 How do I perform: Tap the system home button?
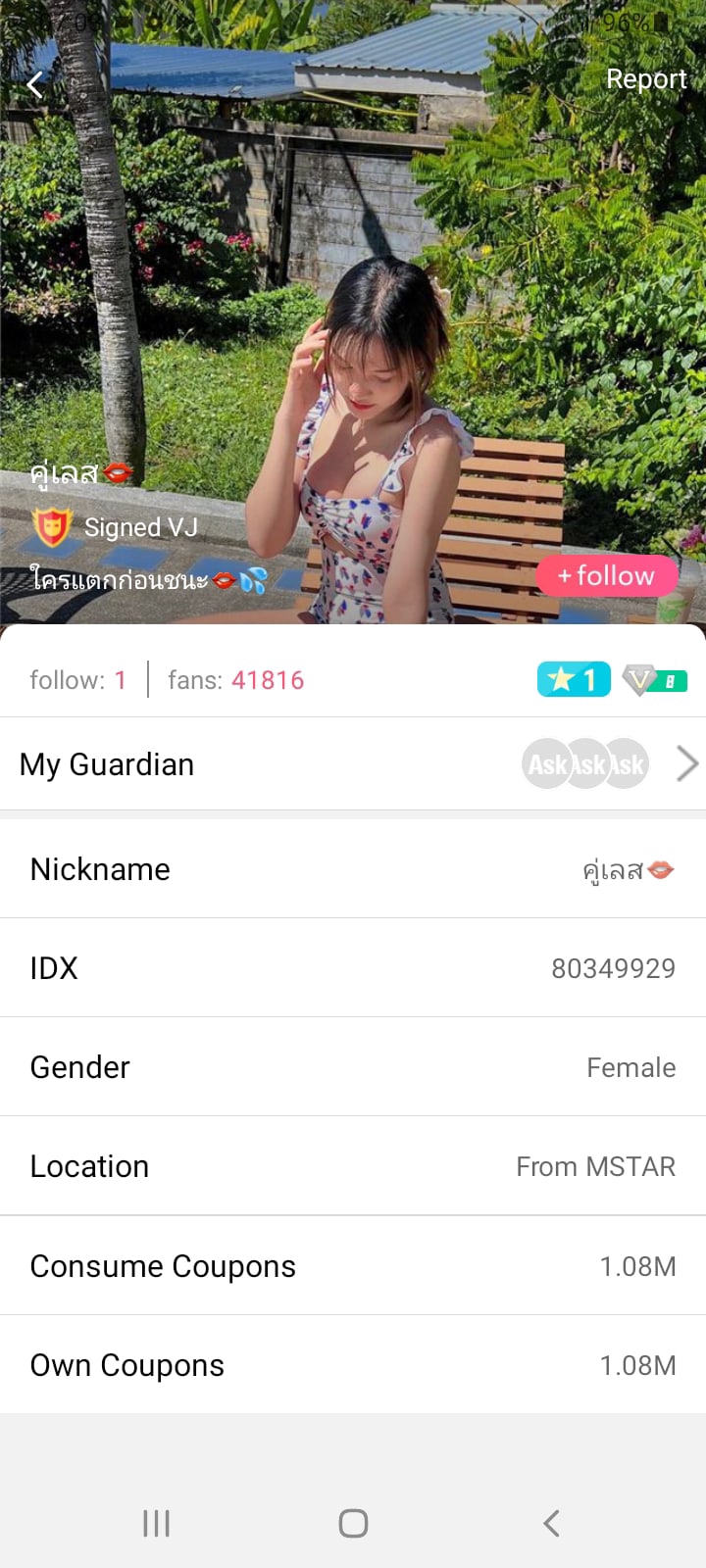click(x=353, y=1523)
